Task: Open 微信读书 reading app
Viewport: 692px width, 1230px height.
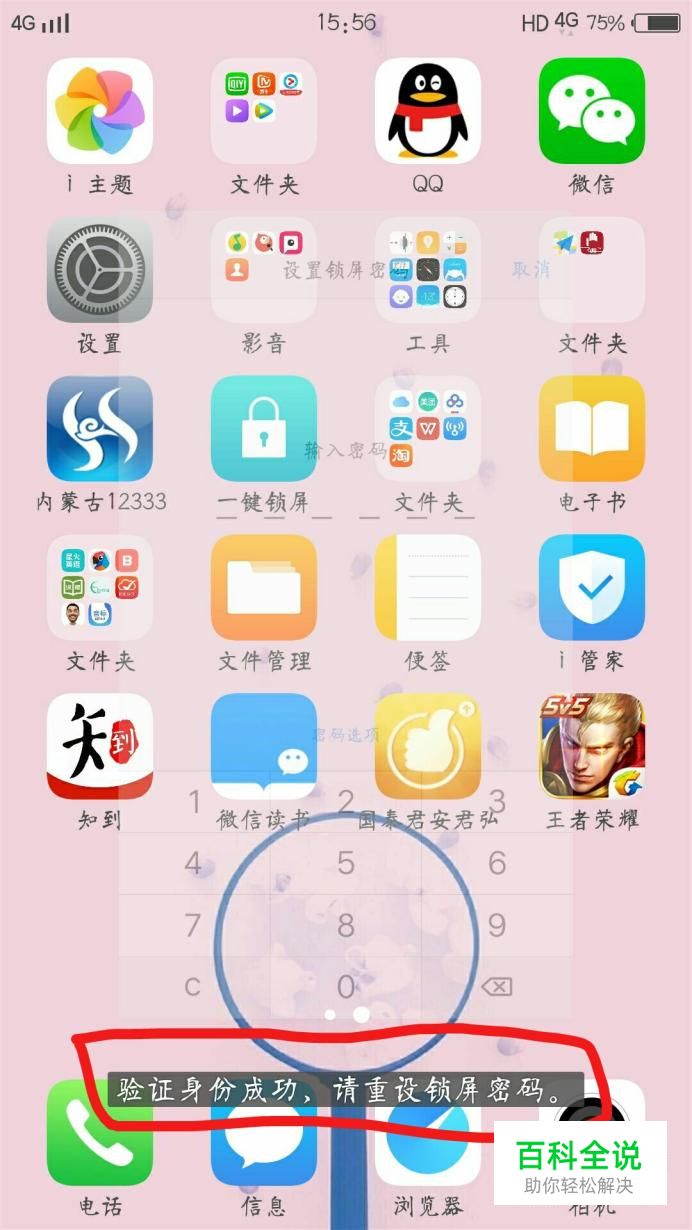Action: point(264,746)
